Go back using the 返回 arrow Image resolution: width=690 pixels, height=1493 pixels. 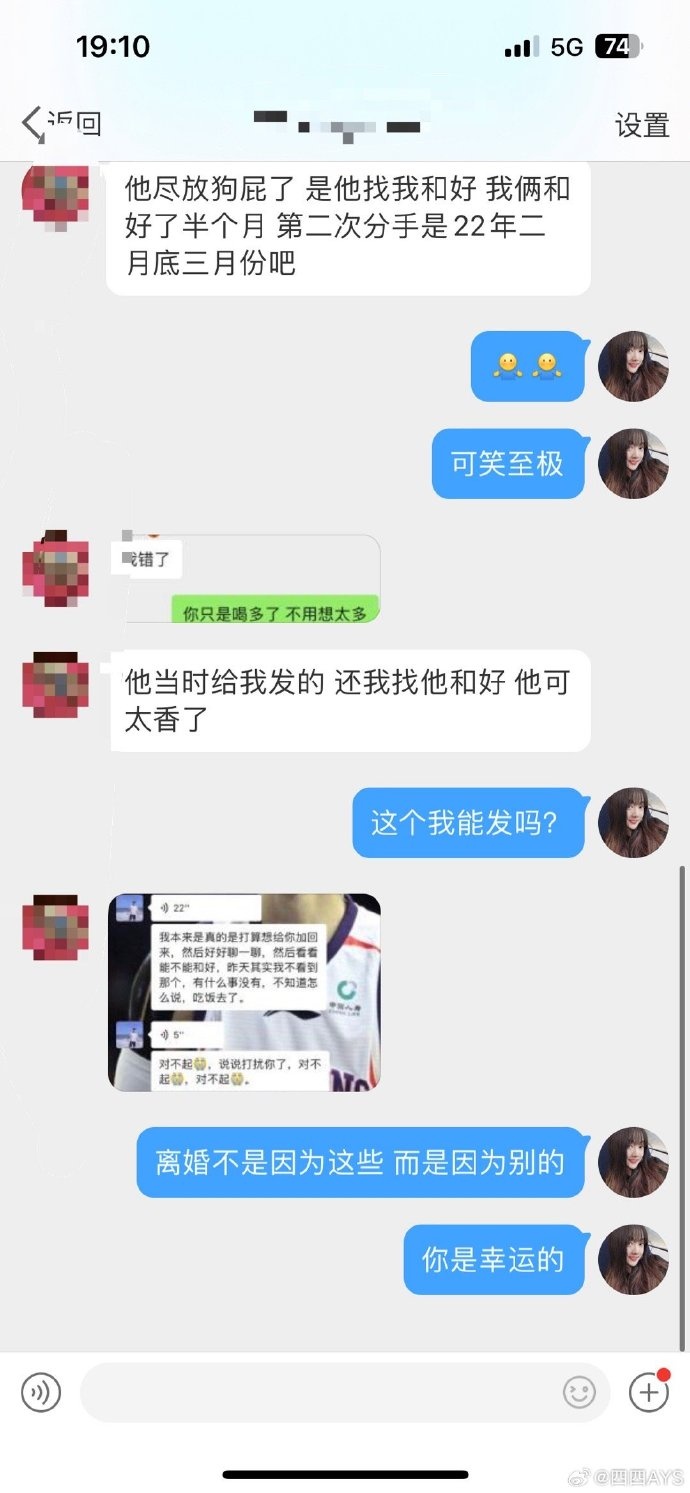click(58, 124)
